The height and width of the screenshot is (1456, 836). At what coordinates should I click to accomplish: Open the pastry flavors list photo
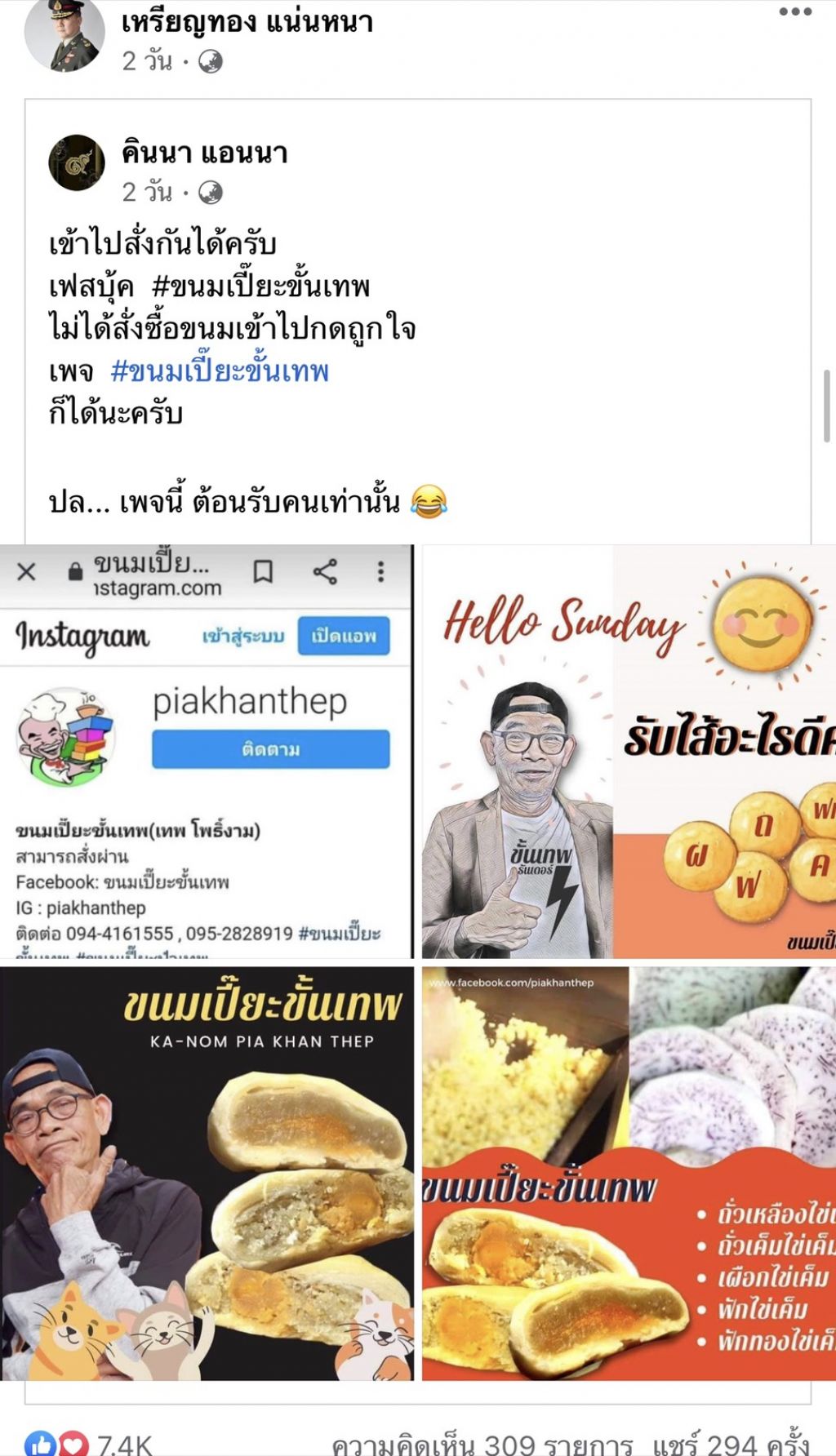tap(629, 1174)
